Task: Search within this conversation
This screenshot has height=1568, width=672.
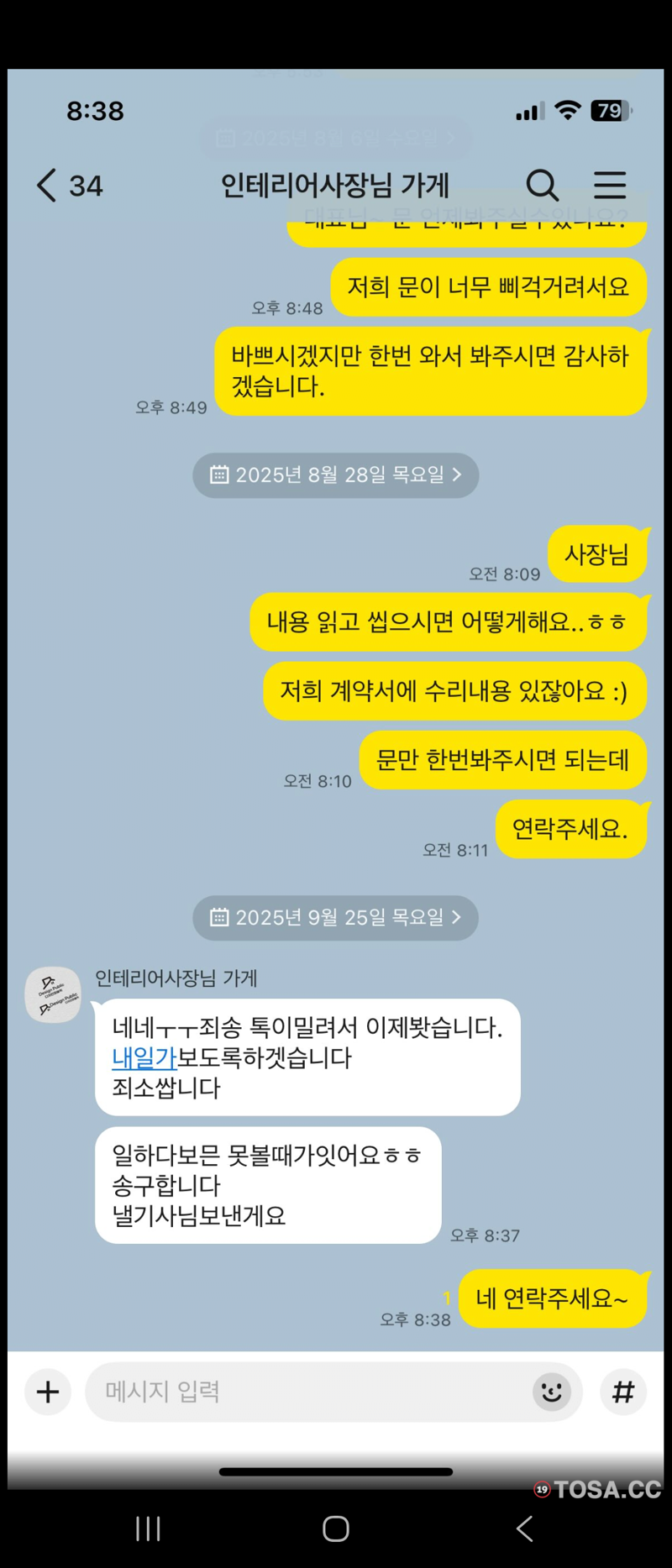Action: [x=542, y=185]
